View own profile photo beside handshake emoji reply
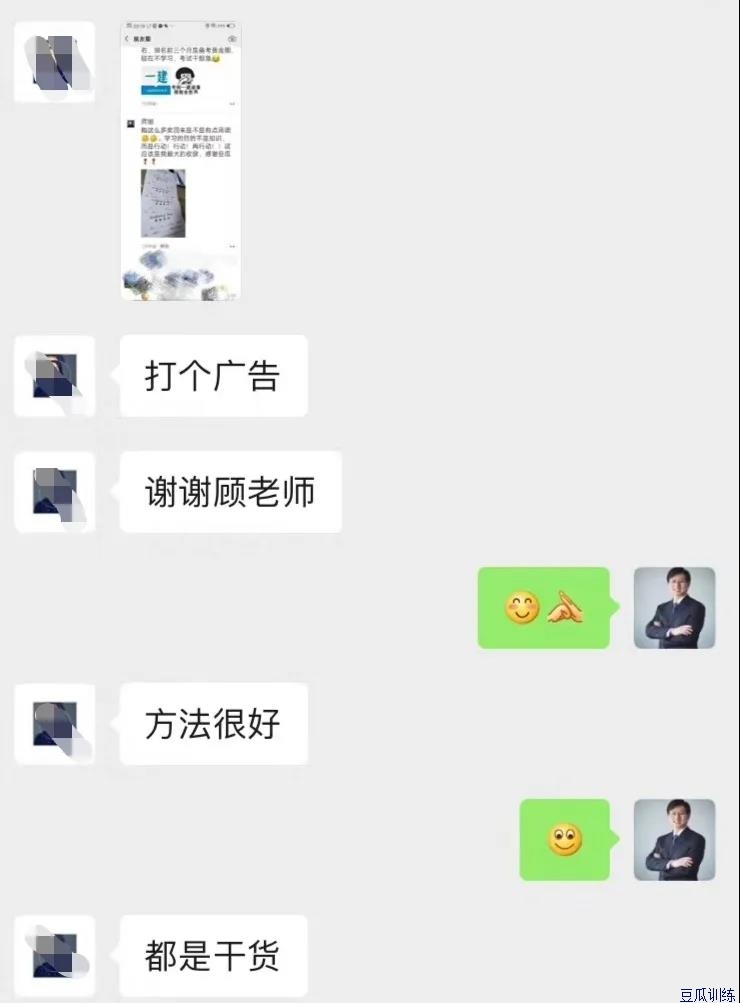The image size is (740, 1003). point(675,608)
